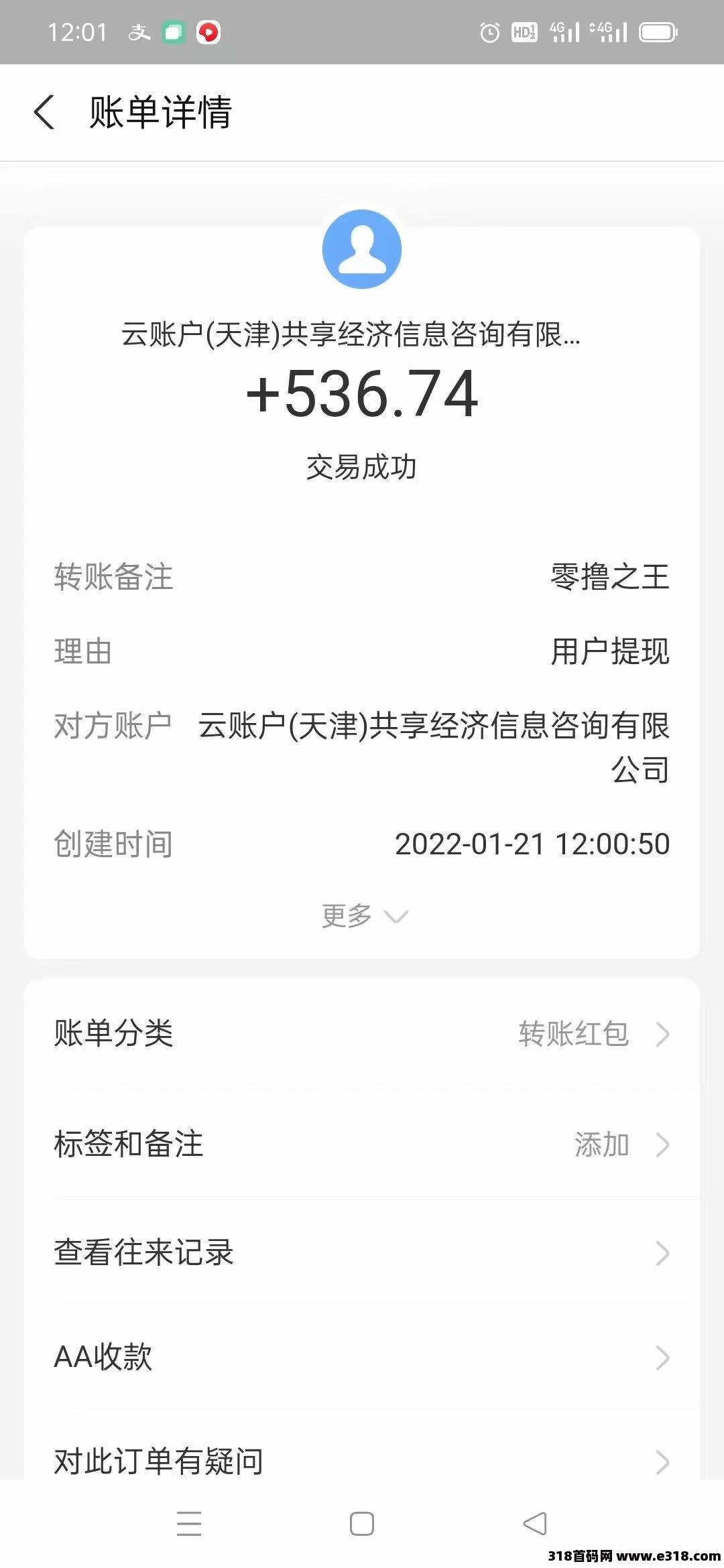Image resolution: width=724 pixels, height=1568 pixels.
Task: Open the 账单分类 row
Action: coord(362,1033)
